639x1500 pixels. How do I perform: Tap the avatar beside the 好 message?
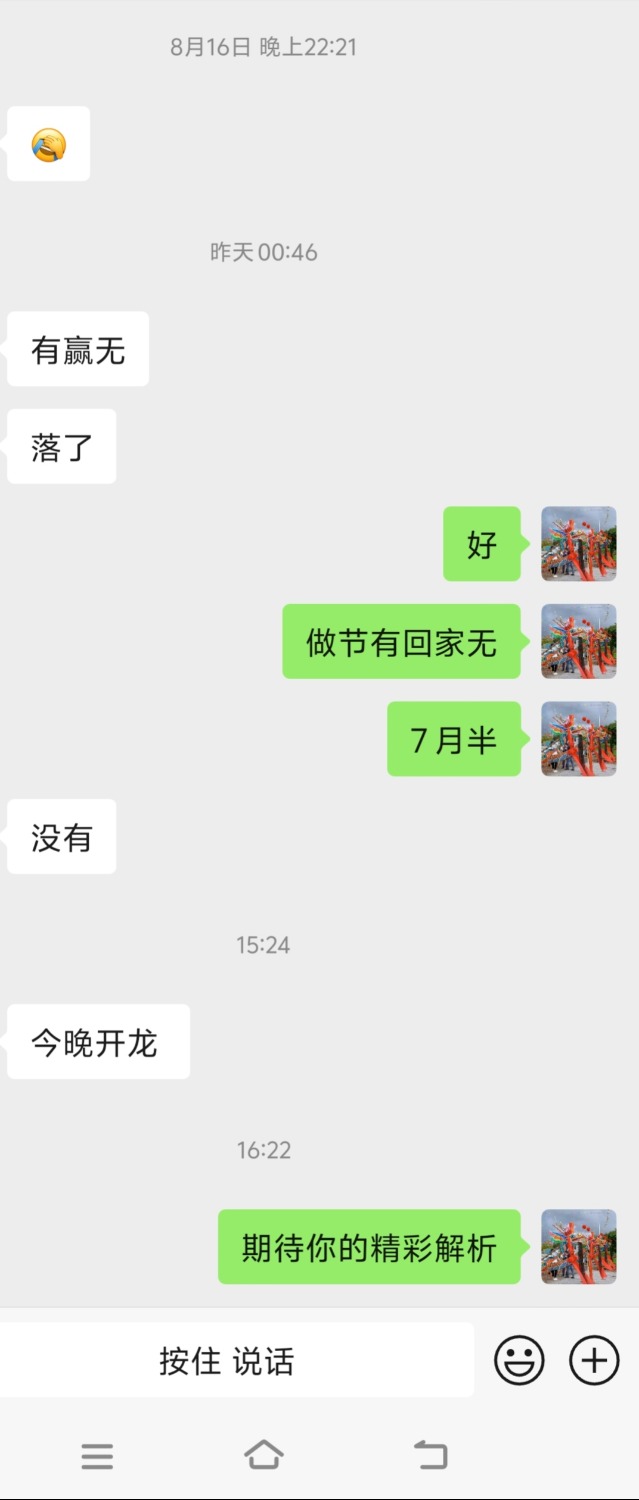point(578,544)
